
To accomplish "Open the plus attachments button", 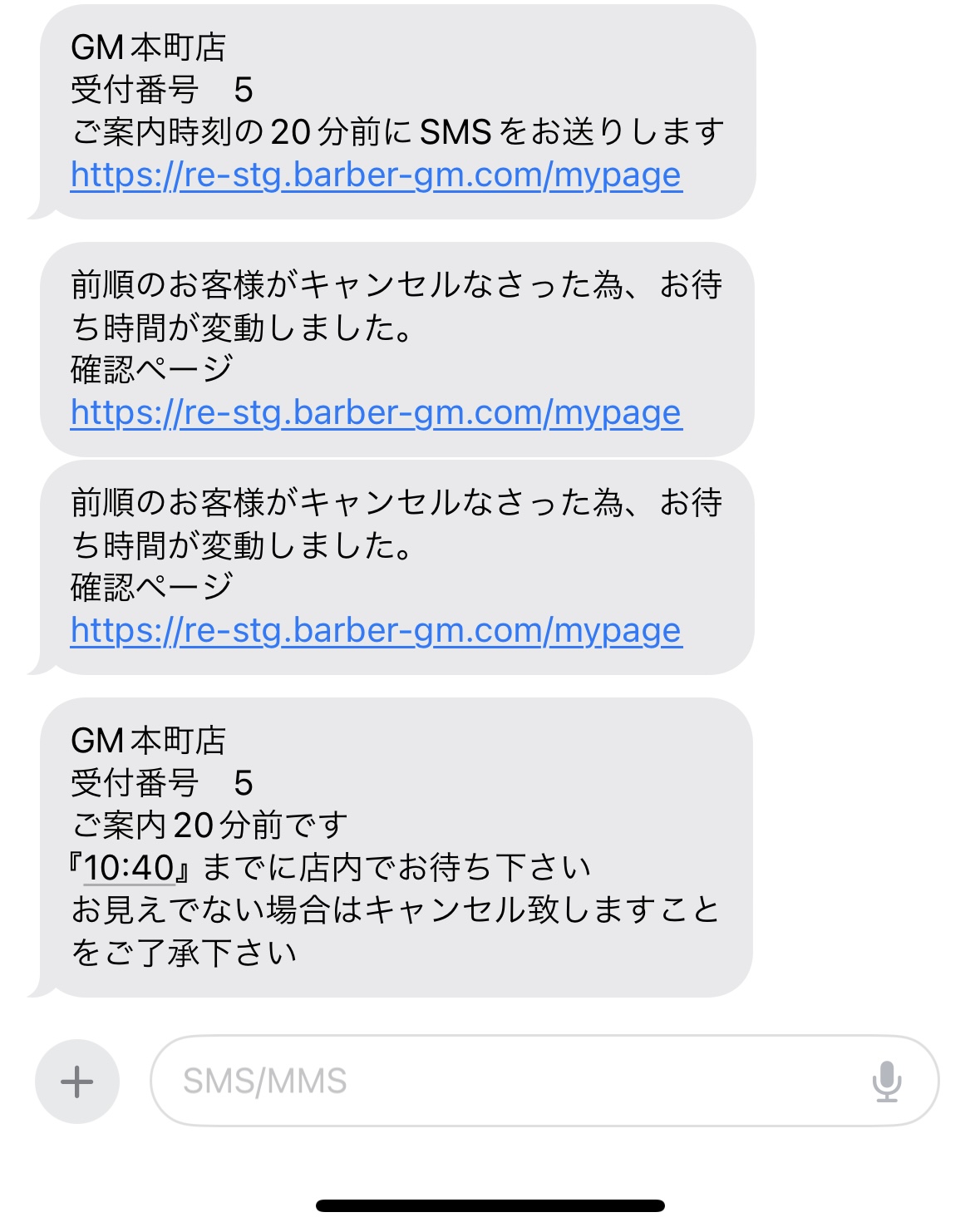I will tap(77, 1082).
